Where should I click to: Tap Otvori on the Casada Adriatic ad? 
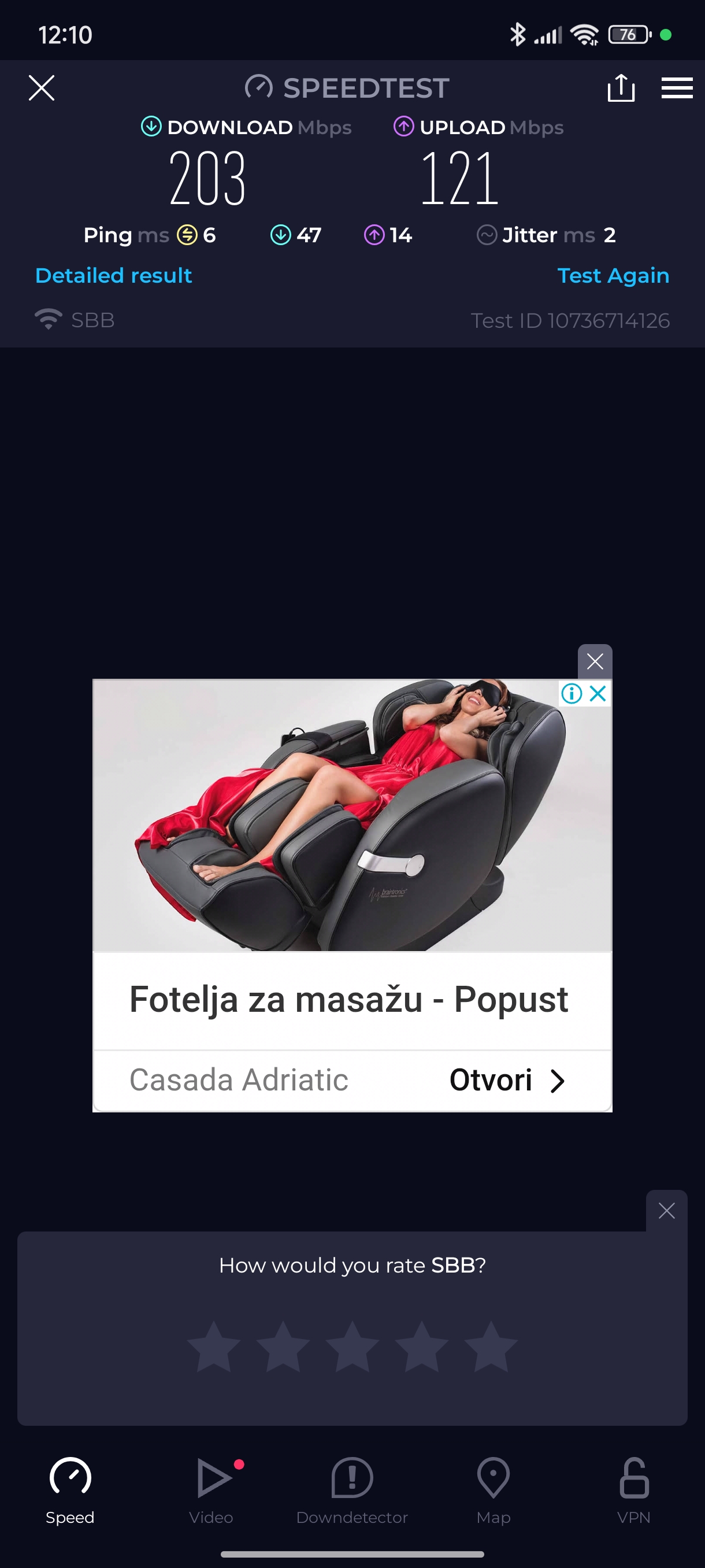(x=506, y=1081)
